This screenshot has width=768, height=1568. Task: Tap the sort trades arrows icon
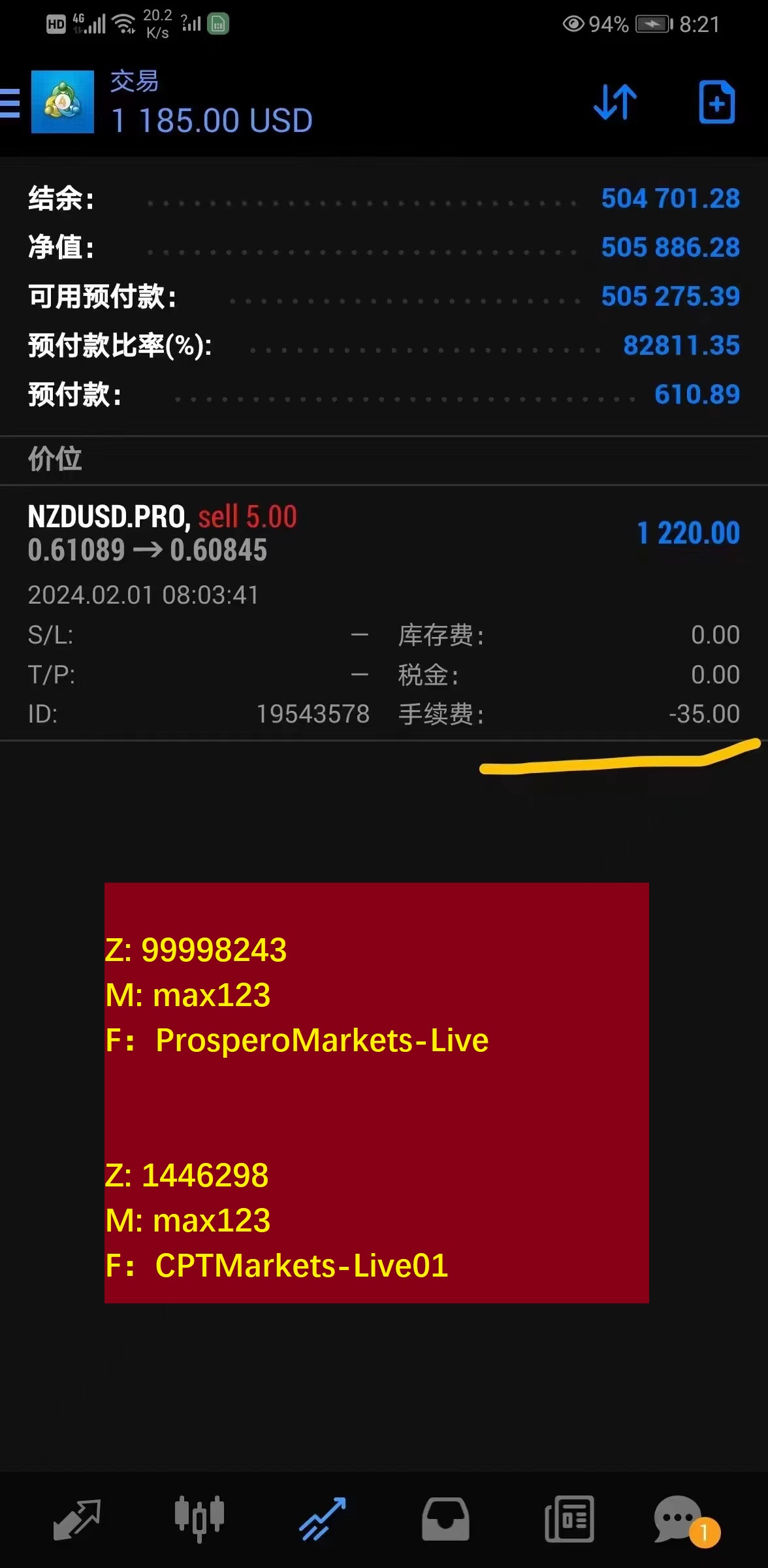615,103
